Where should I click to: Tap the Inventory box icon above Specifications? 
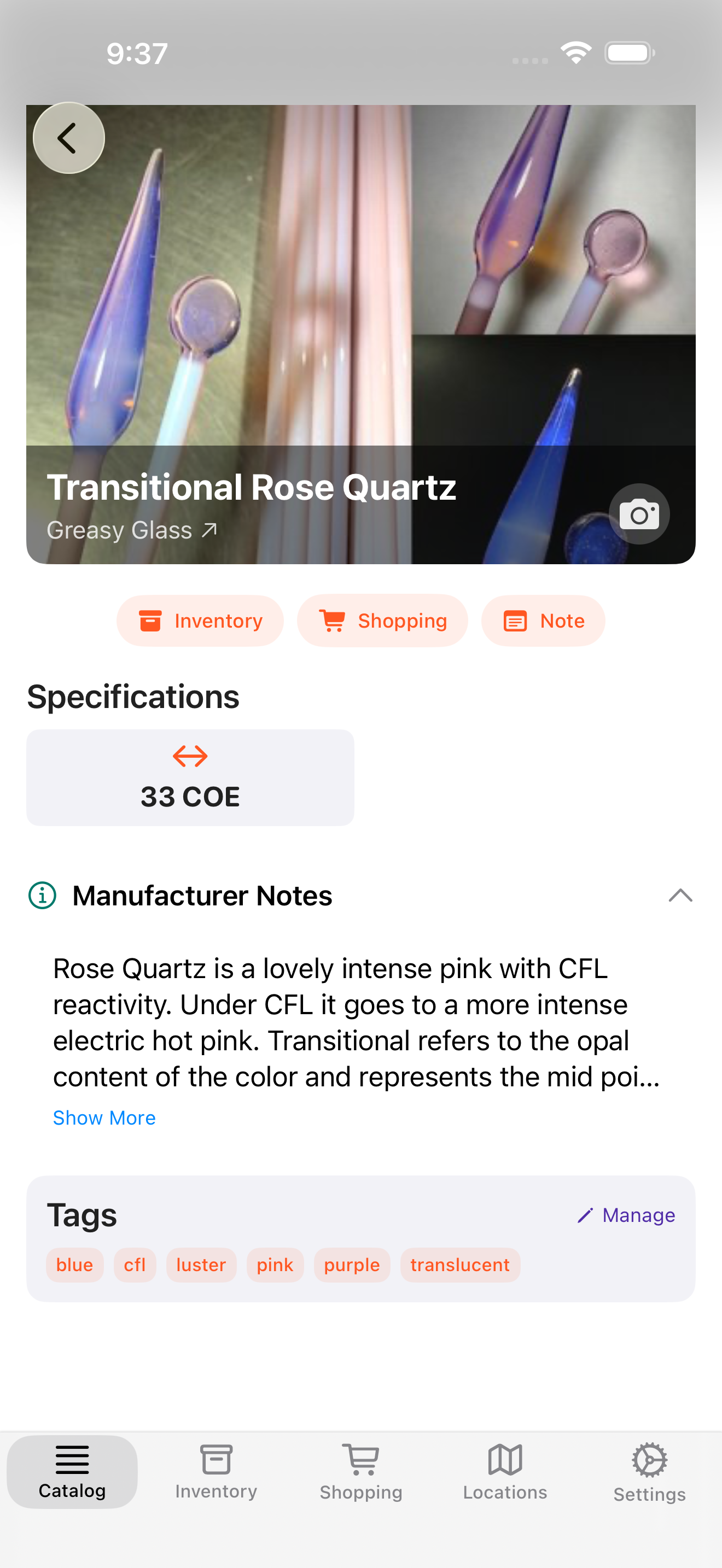[x=150, y=621]
